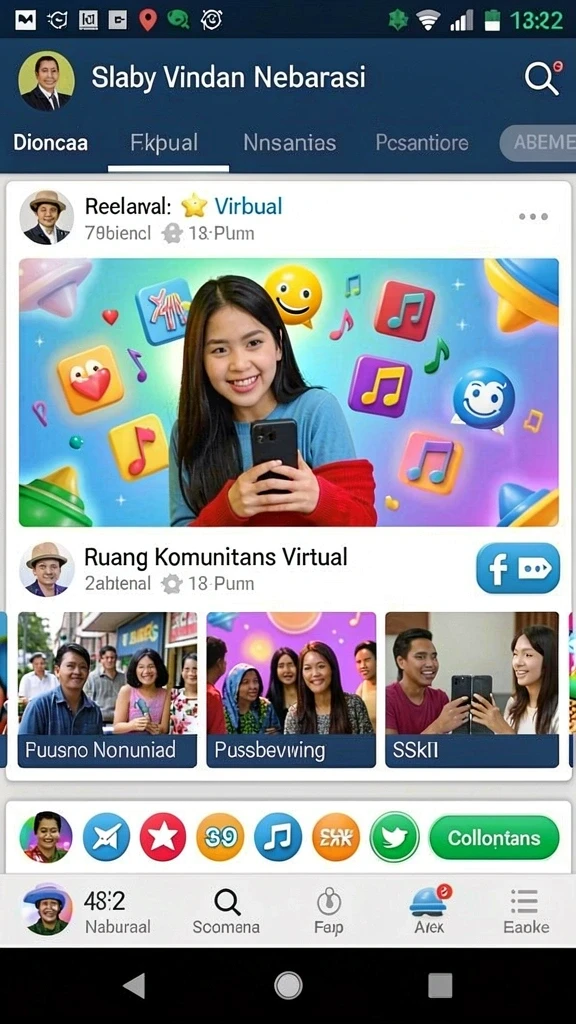Screen dimensions: 576x1024
Task: Open search in the top bar
Action: point(543,78)
